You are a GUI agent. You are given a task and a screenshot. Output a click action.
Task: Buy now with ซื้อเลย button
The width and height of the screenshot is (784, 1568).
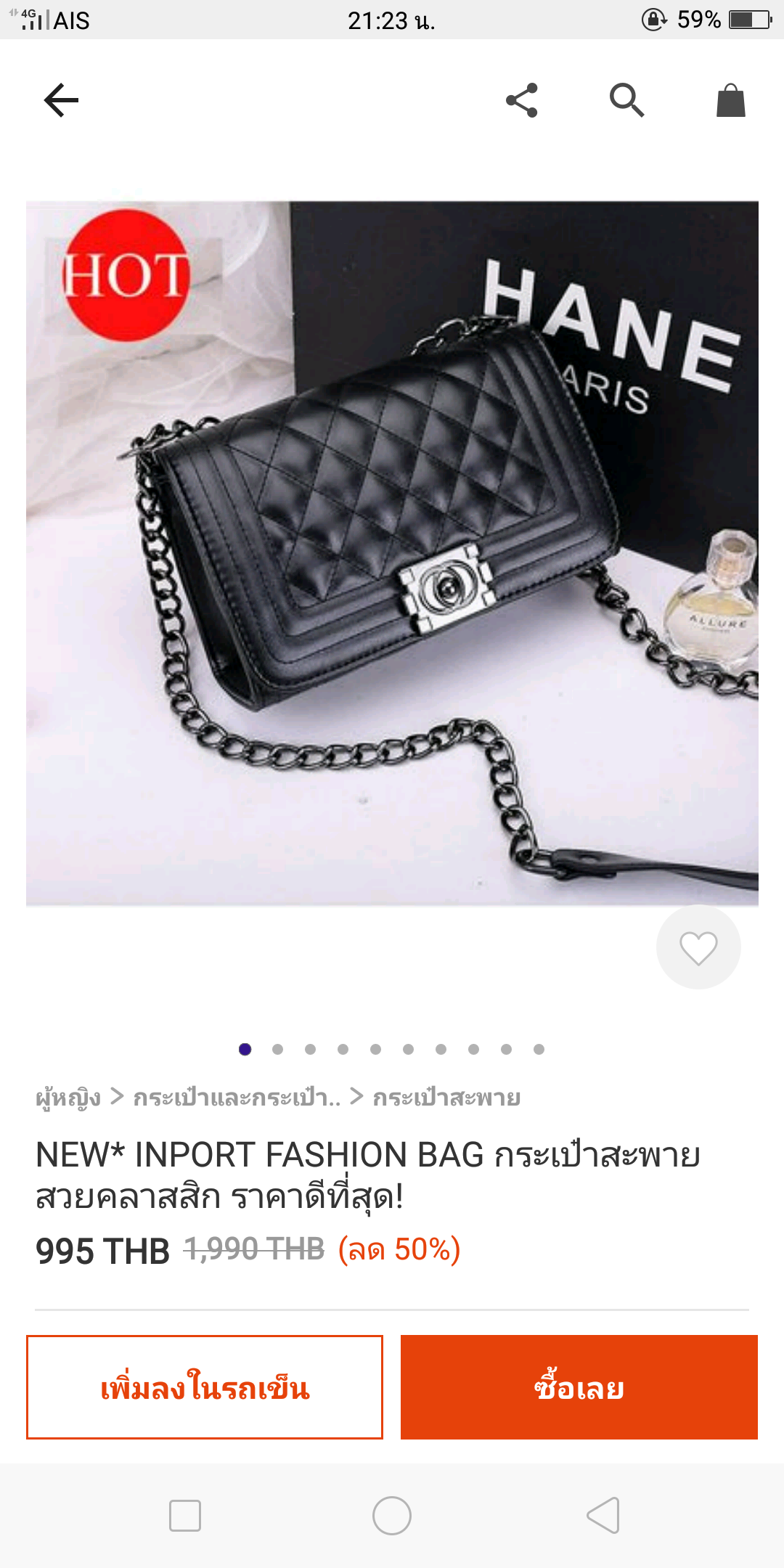point(579,1387)
